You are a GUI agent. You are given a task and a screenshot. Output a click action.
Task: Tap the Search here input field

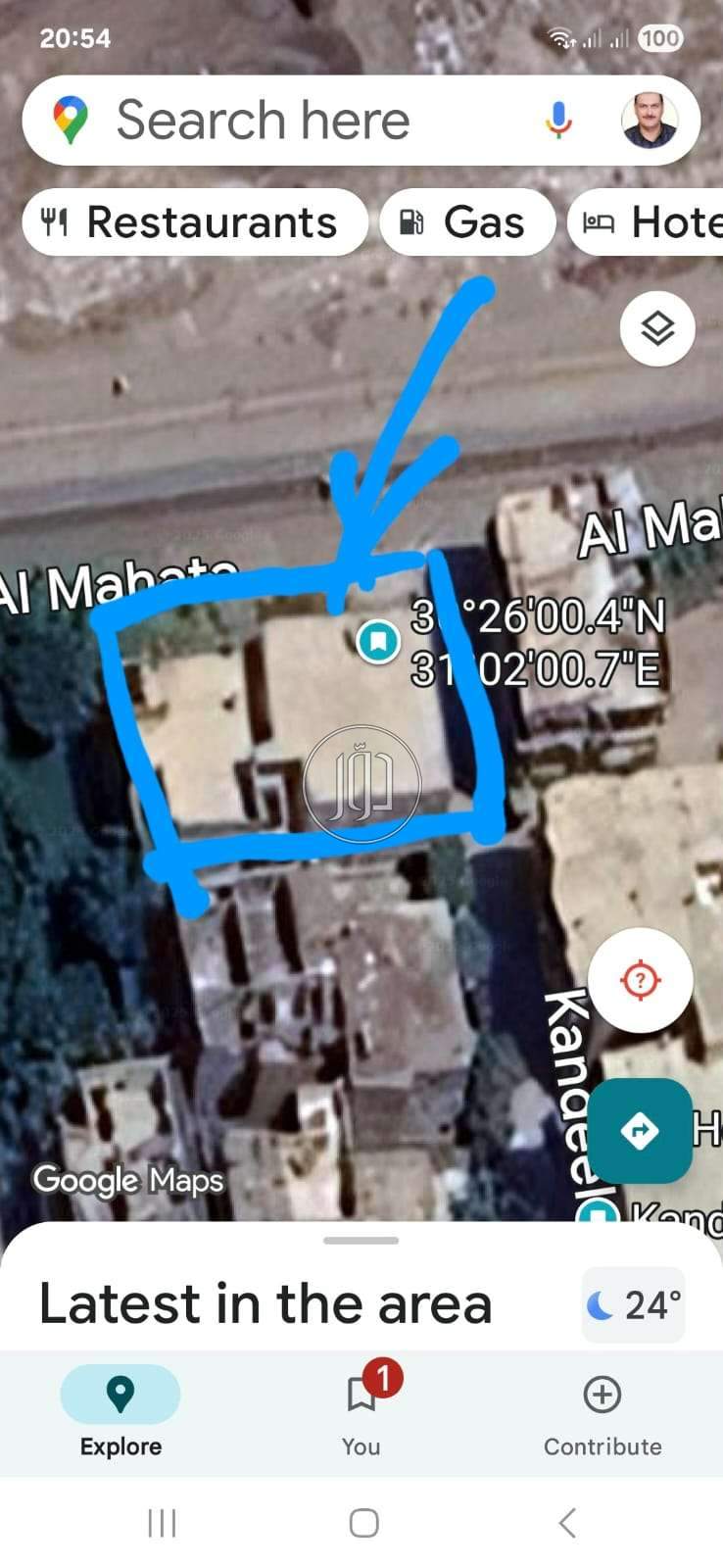click(x=294, y=120)
